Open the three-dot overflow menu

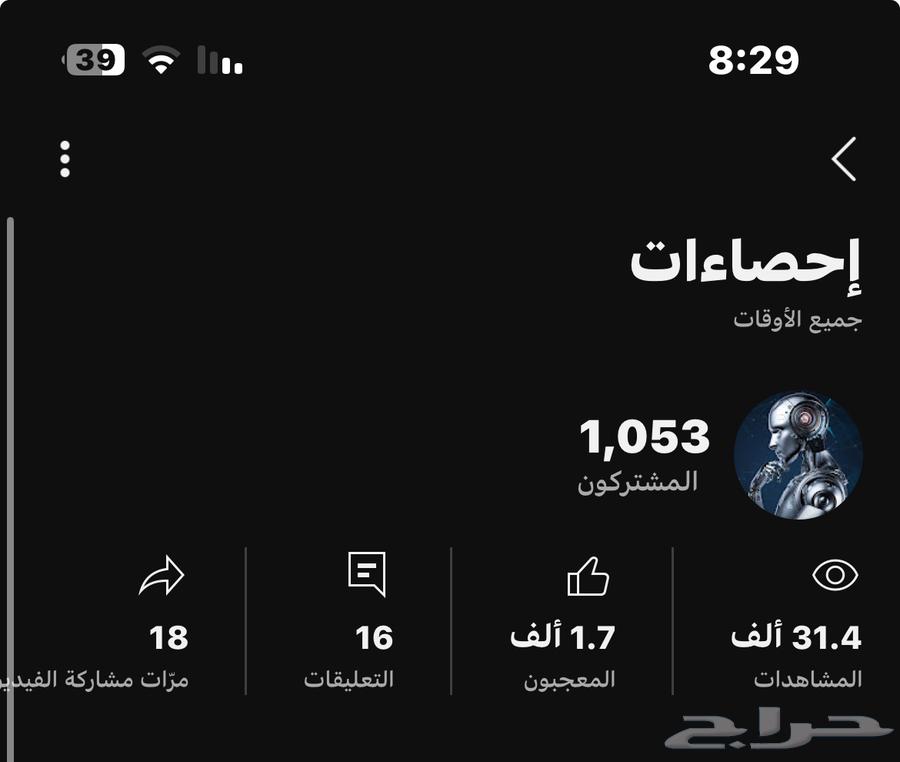point(65,159)
